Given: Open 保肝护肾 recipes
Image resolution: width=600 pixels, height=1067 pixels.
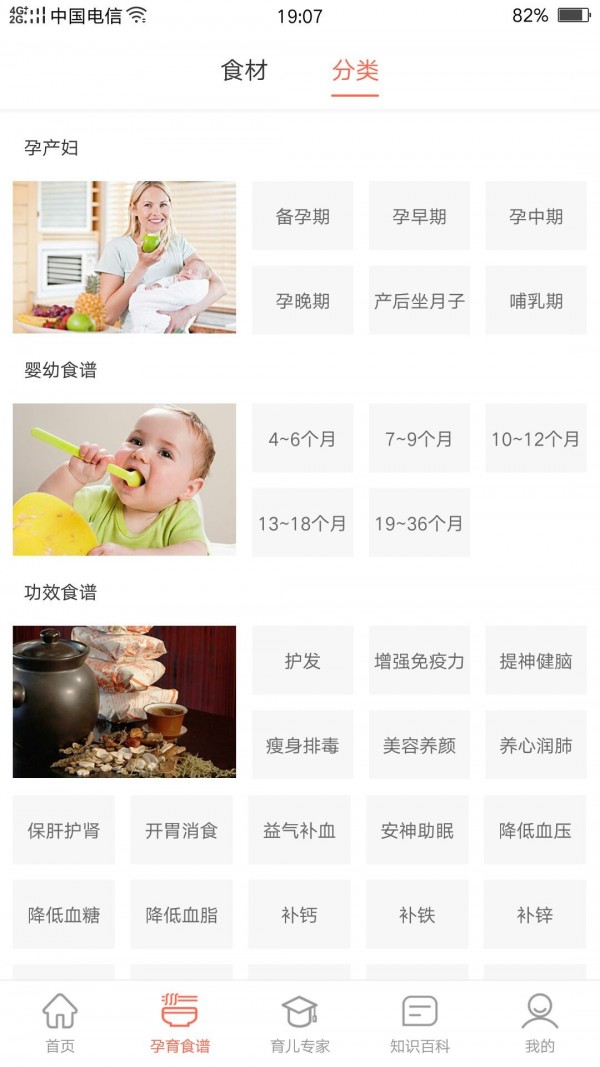Looking at the screenshot, I should (64, 830).
